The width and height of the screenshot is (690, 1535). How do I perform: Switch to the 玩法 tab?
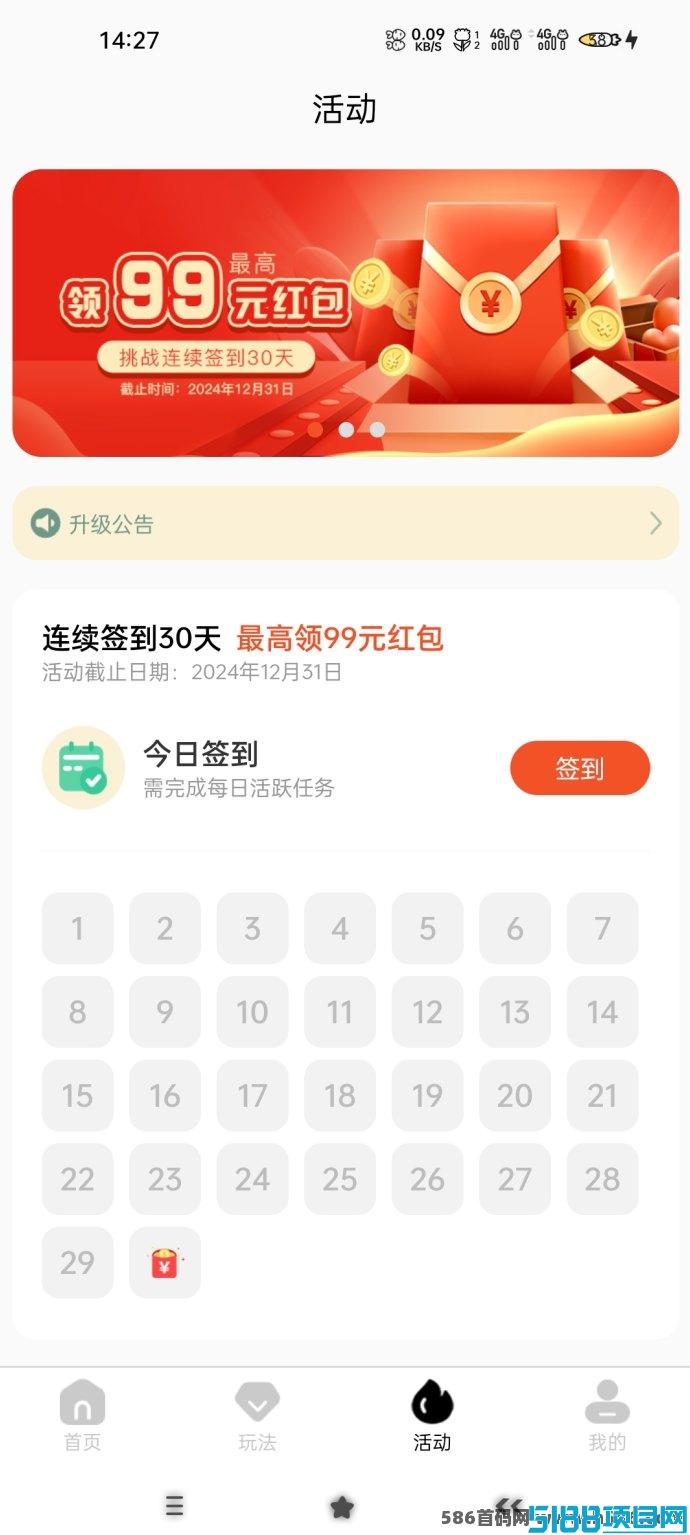tap(257, 1415)
